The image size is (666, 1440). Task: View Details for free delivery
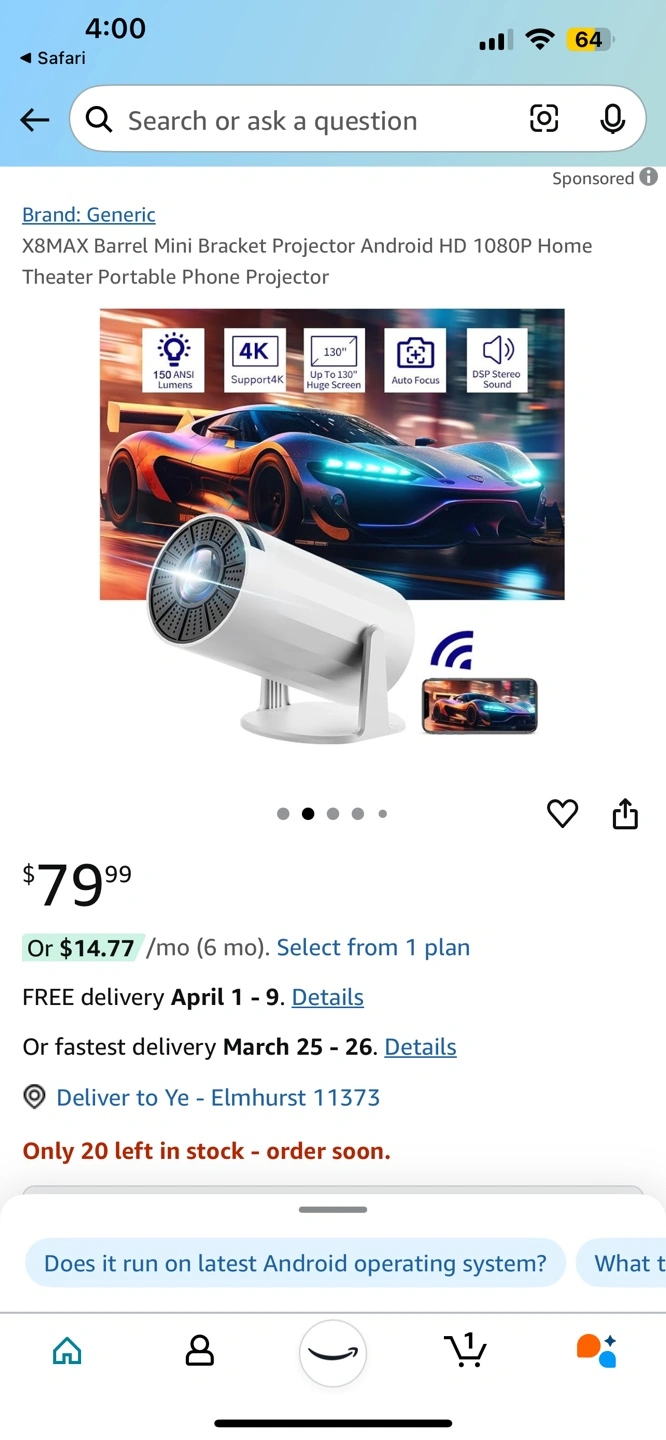[x=328, y=997]
